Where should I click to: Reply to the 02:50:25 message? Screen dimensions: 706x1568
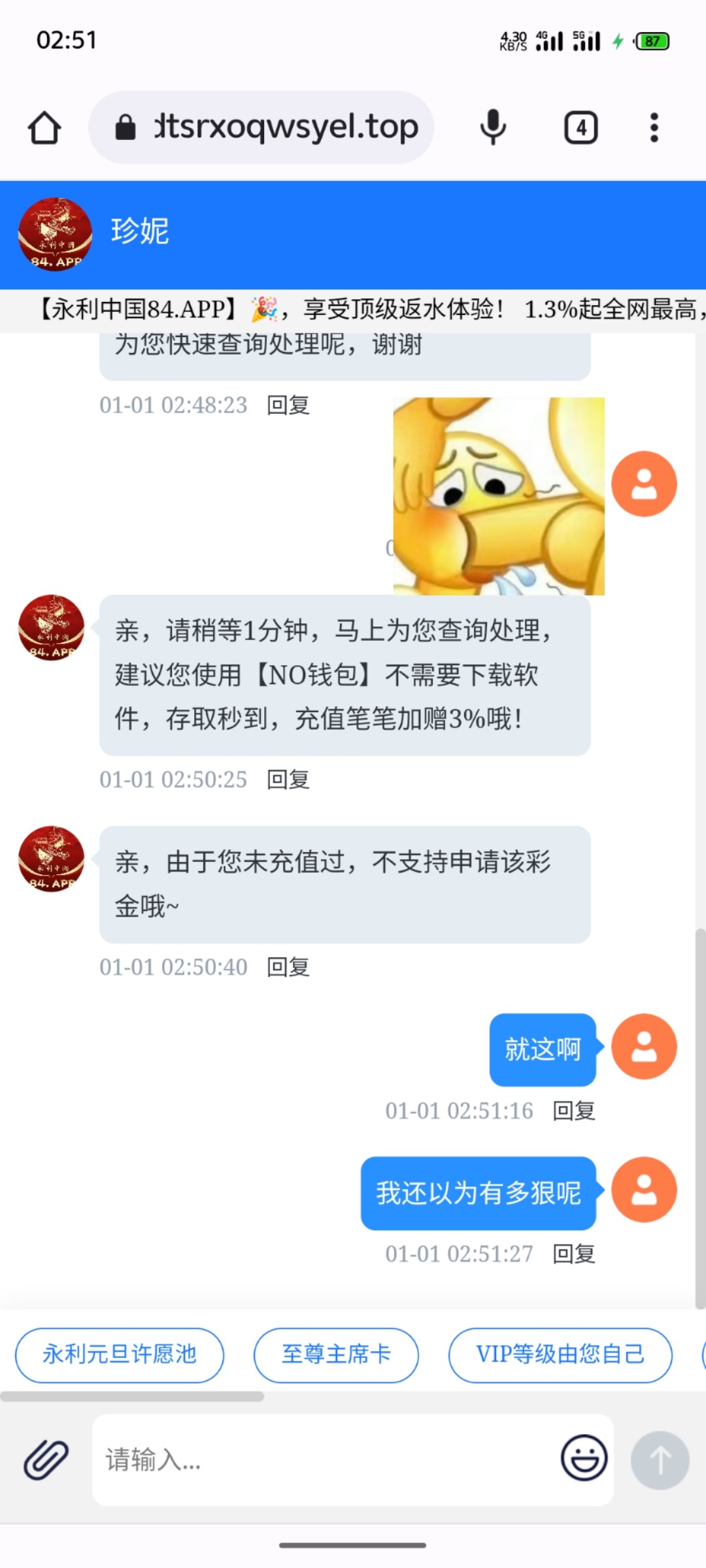tap(288, 779)
